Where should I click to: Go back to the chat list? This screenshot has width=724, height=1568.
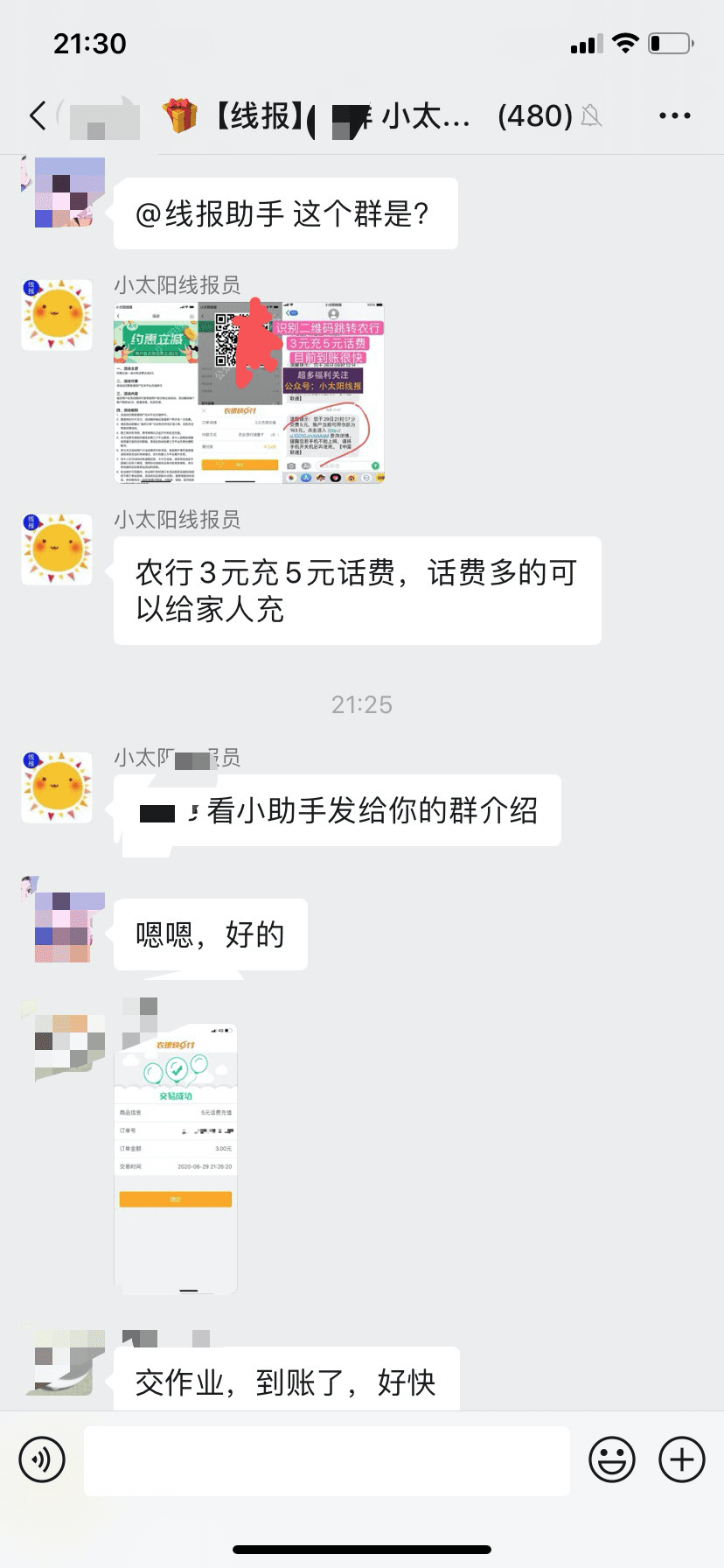click(x=37, y=115)
